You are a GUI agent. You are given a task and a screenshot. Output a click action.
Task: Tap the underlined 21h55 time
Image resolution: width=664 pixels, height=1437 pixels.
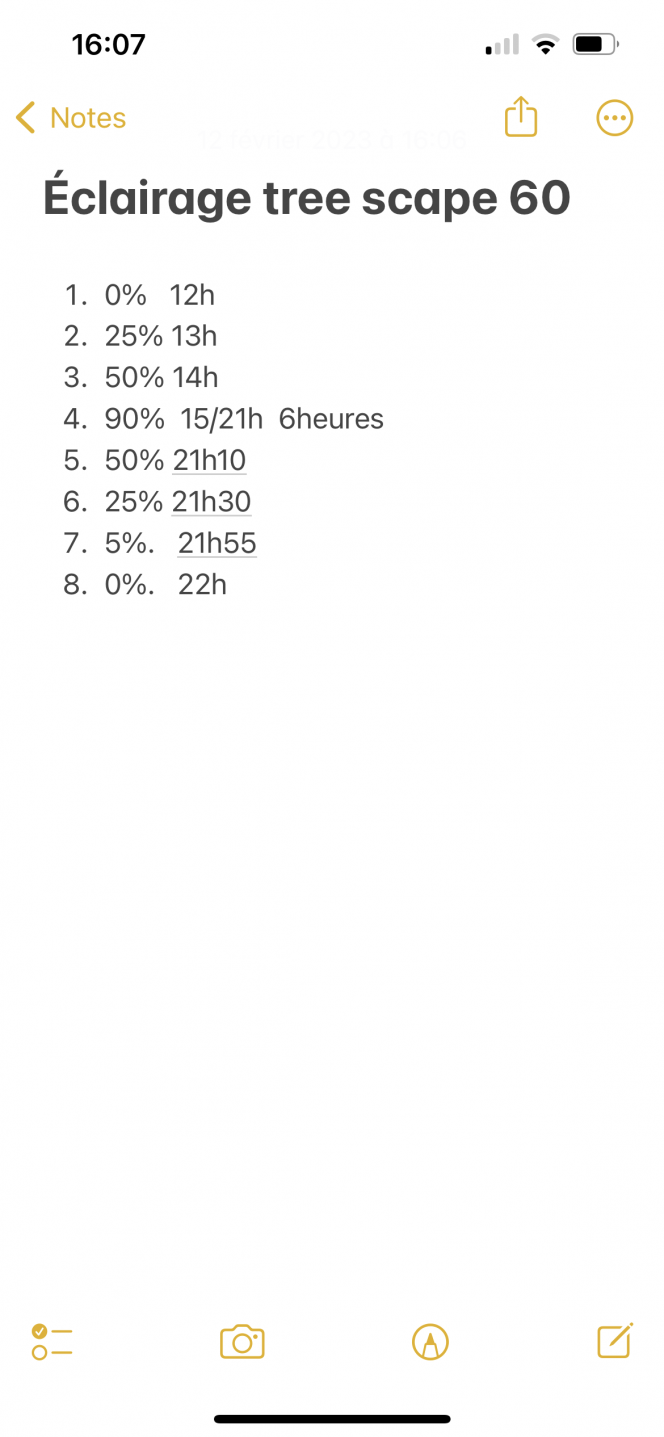click(x=217, y=543)
